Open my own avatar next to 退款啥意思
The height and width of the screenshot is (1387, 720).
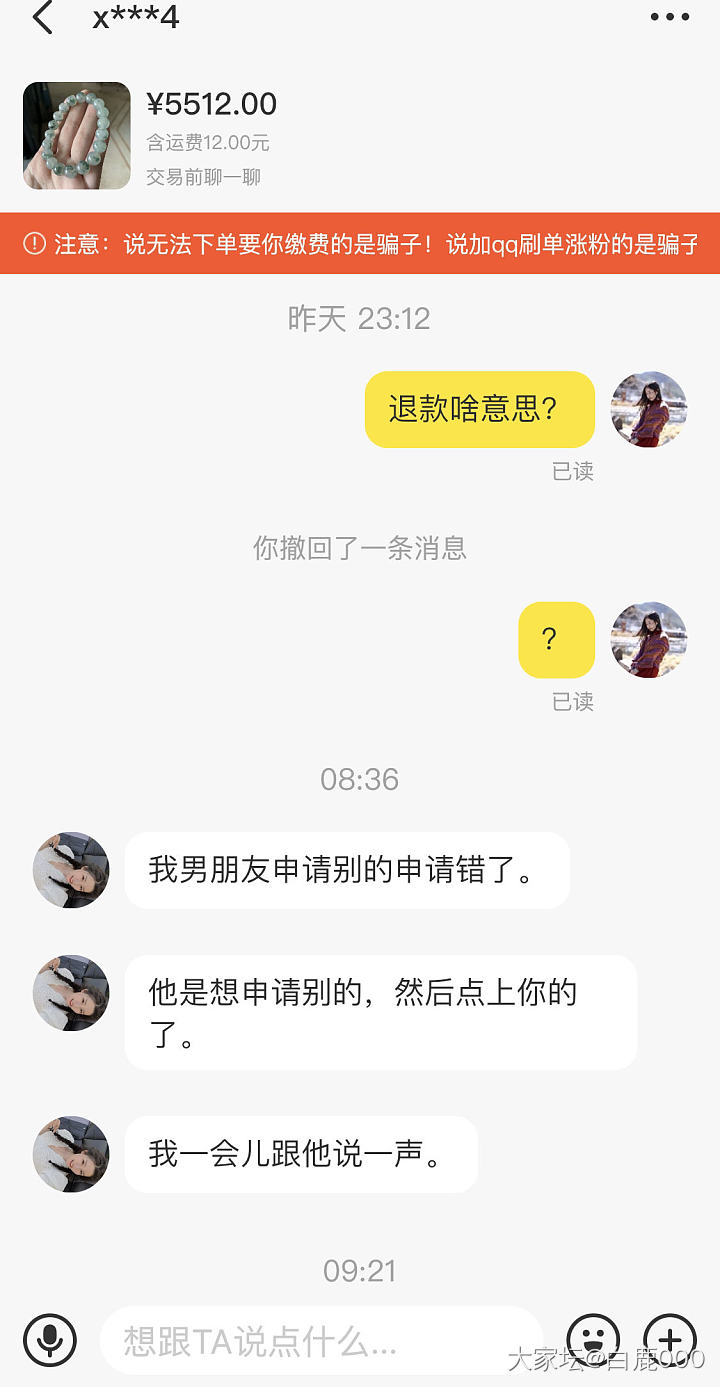click(x=649, y=409)
